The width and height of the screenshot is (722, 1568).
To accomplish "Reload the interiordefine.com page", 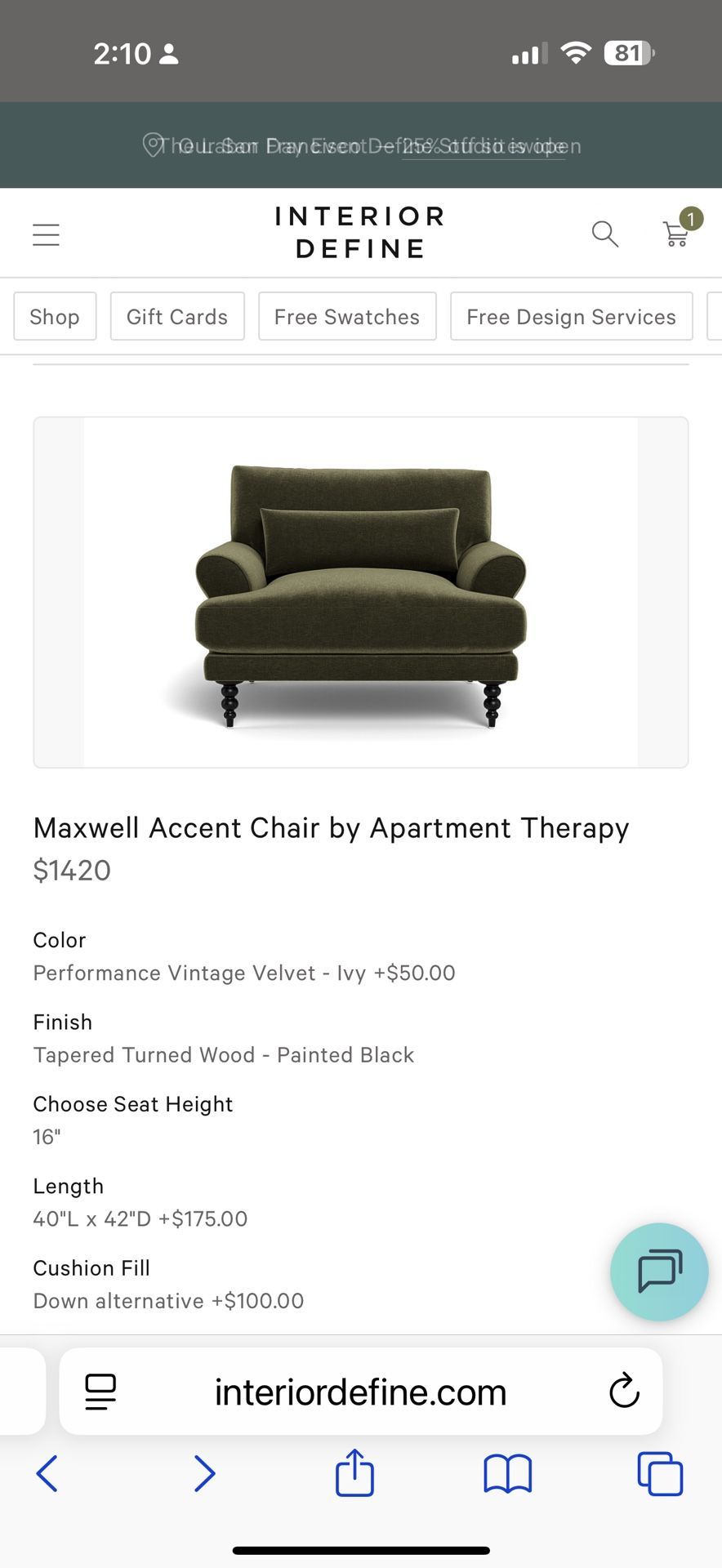I will coord(624,1392).
